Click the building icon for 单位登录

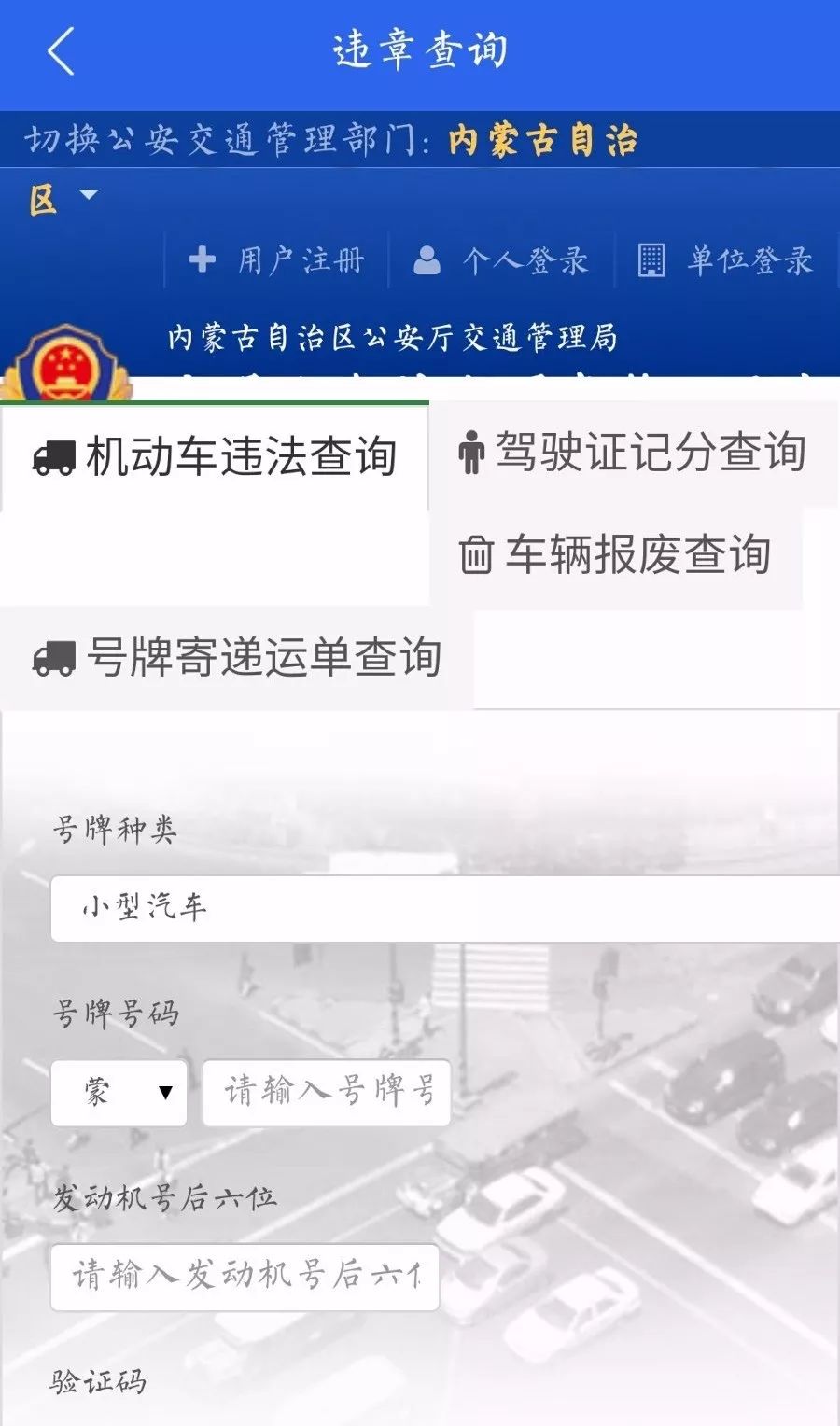tap(652, 259)
